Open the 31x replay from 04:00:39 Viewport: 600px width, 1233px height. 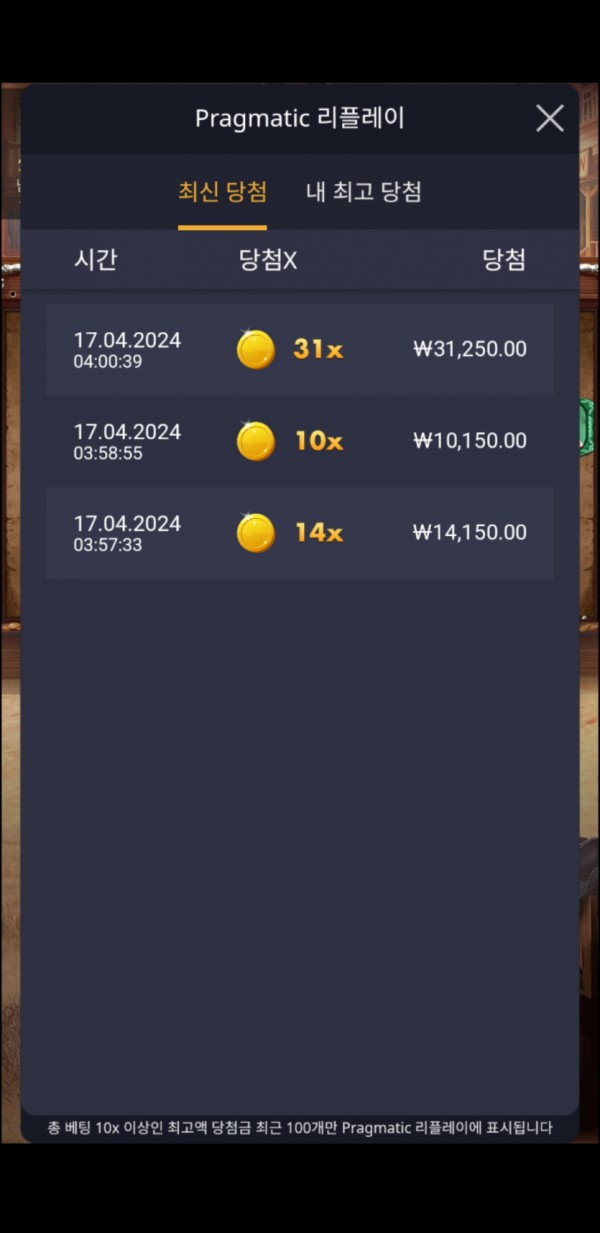point(299,350)
